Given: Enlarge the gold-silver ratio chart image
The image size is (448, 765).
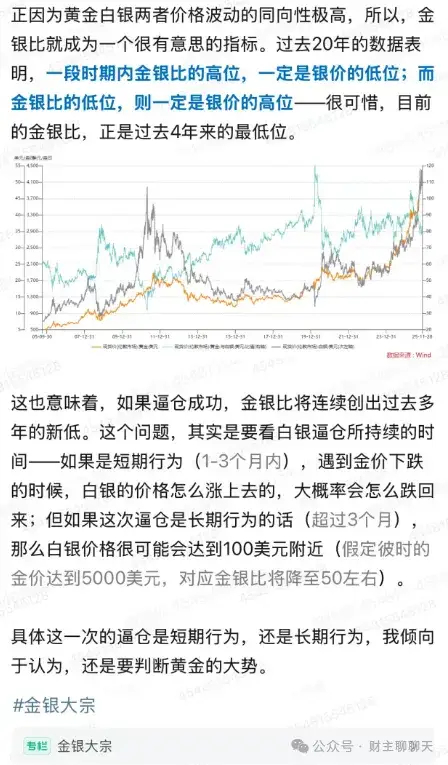Looking at the screenshot, I should pos(224,257).
